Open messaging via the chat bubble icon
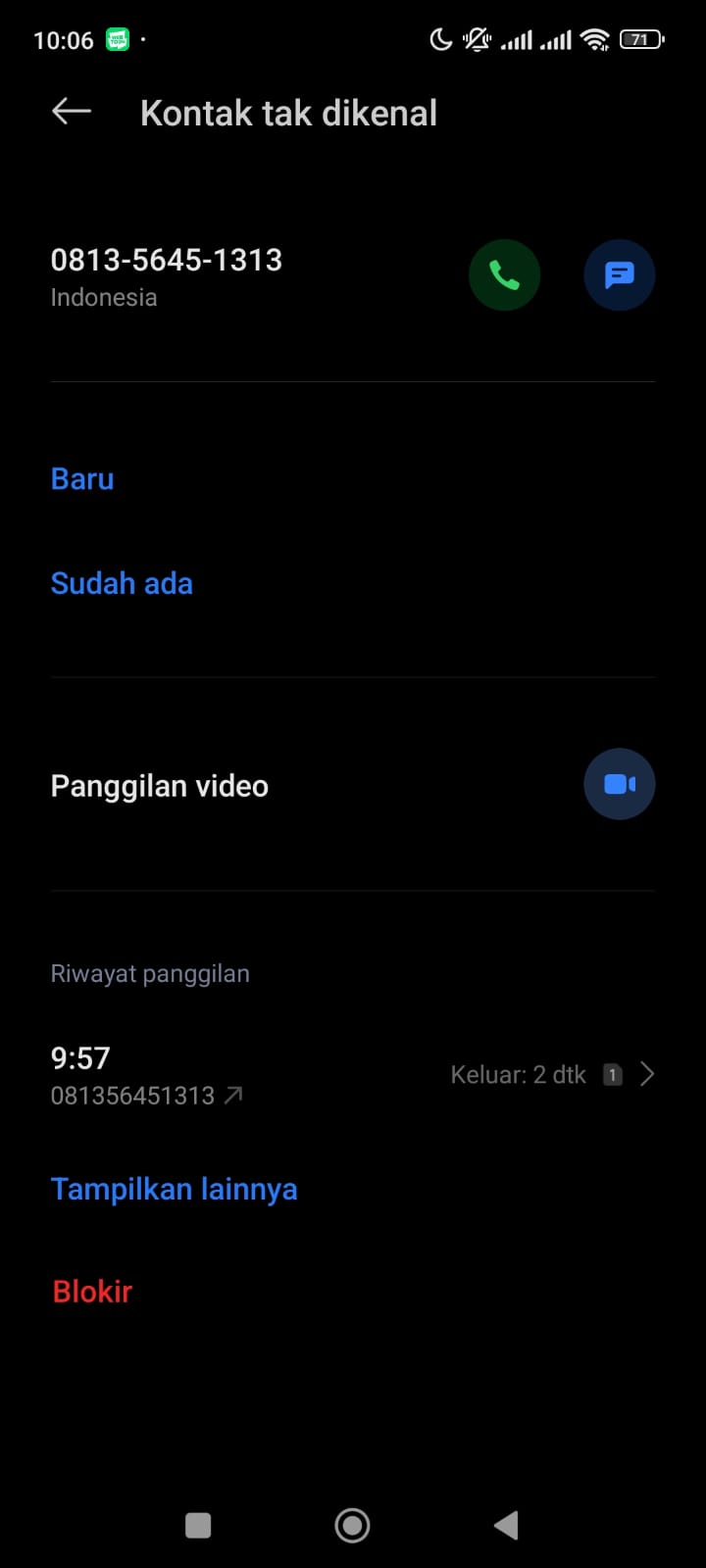 click(620, 274)
